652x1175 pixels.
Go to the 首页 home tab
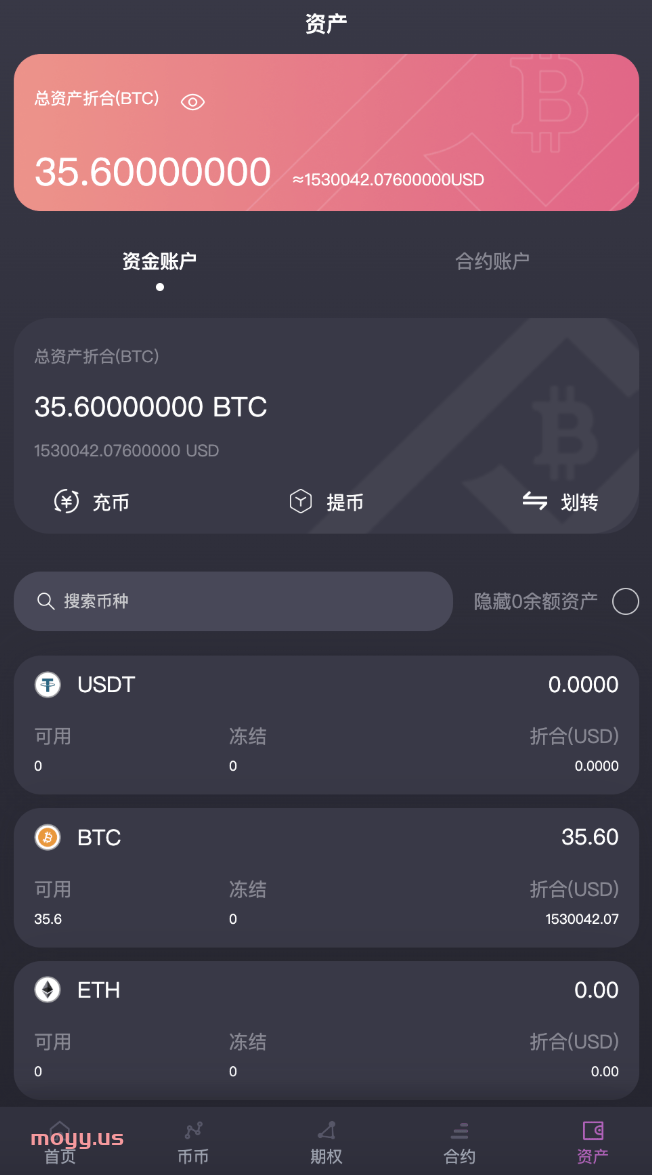click(x=60, y=1142)
